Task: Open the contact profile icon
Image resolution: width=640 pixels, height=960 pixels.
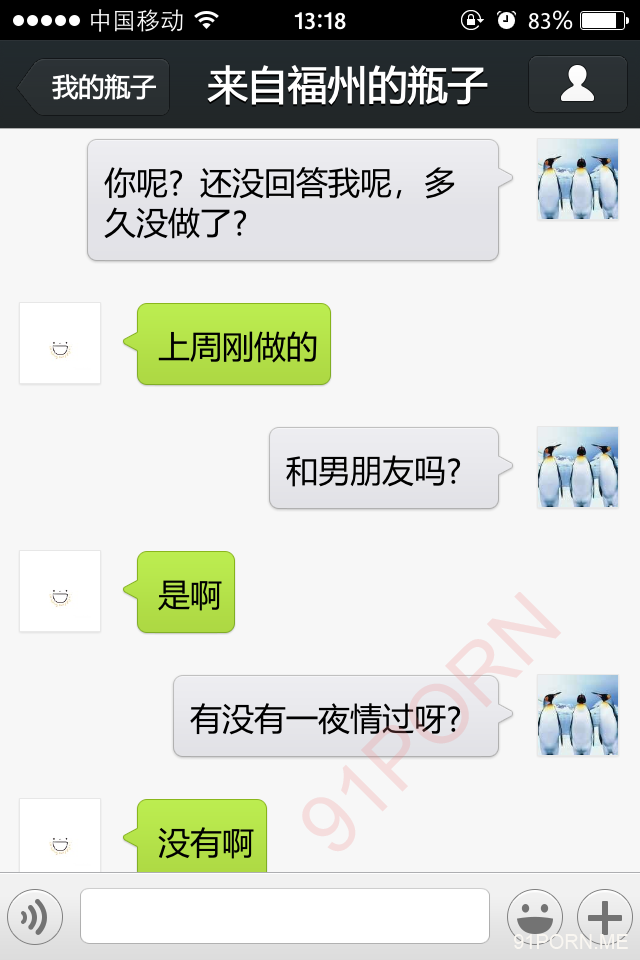Action: coord(577,85)
